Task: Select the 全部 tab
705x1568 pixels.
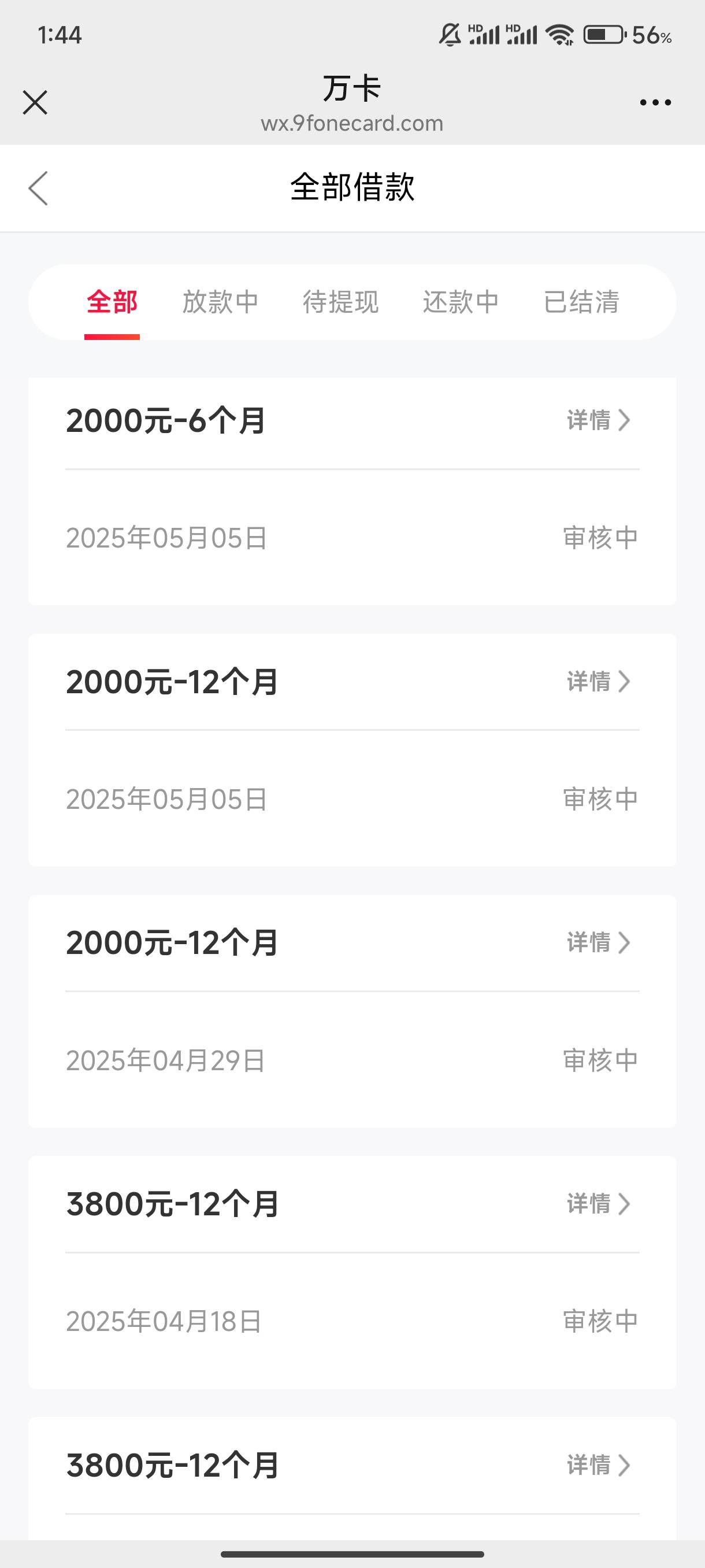Action: click(112, 302)
